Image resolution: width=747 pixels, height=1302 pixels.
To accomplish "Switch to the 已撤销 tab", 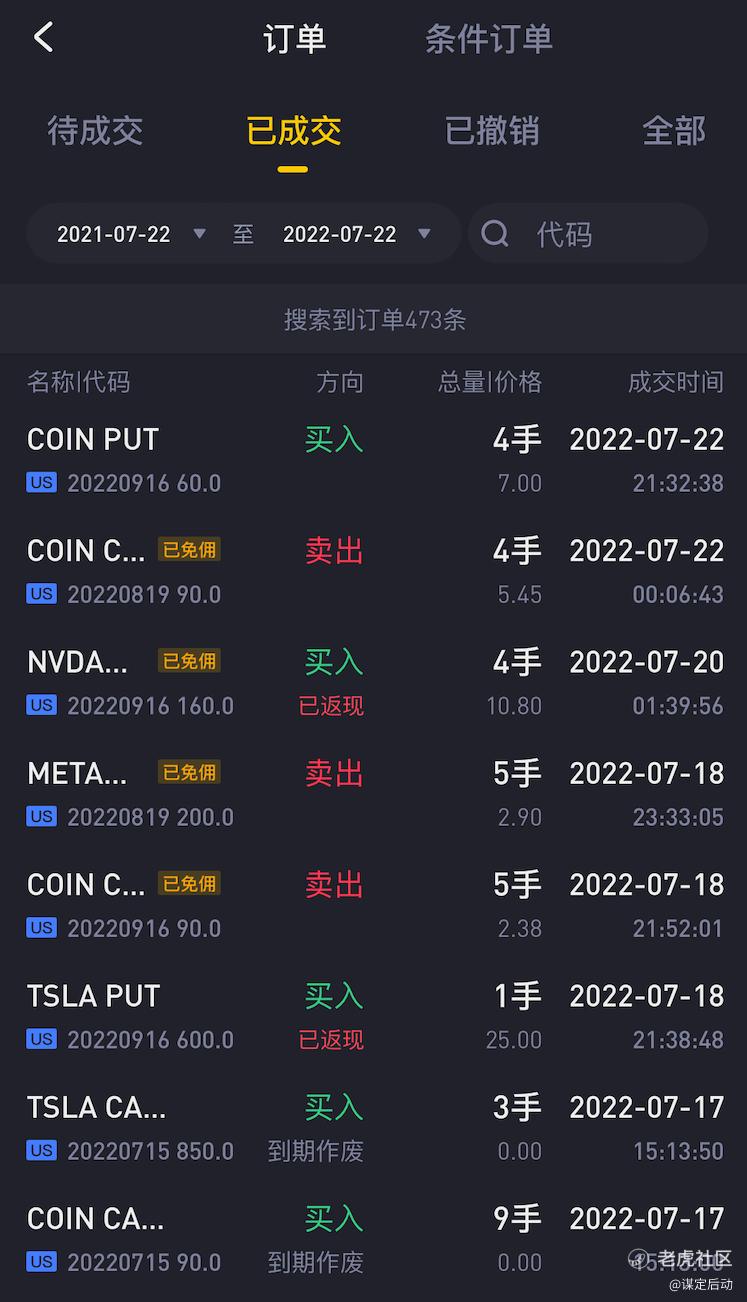I will 492,131.
